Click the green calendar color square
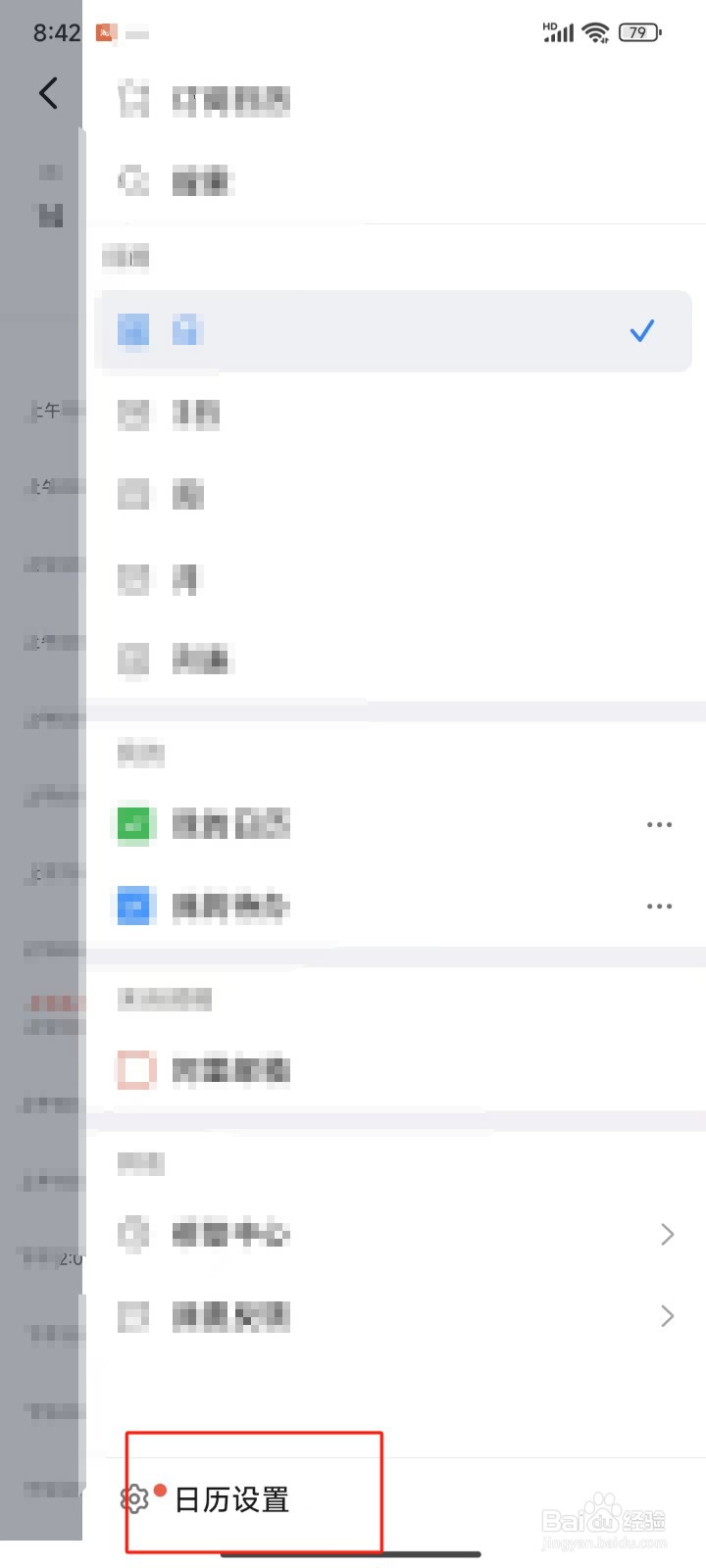This screenshot has width=706, height=1568. tap(134, 824)
